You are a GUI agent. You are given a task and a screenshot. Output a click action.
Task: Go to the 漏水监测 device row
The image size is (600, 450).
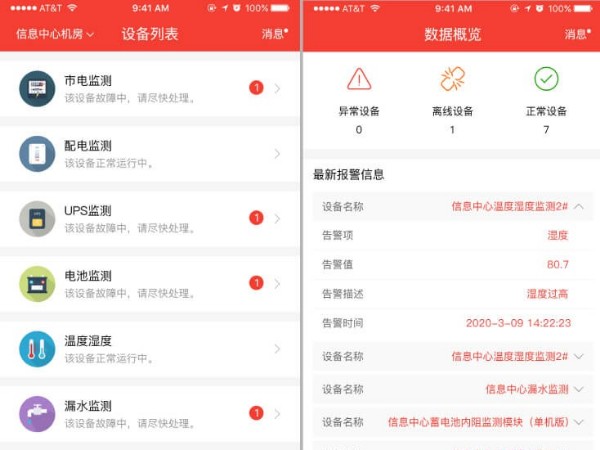tap(150, 413)
